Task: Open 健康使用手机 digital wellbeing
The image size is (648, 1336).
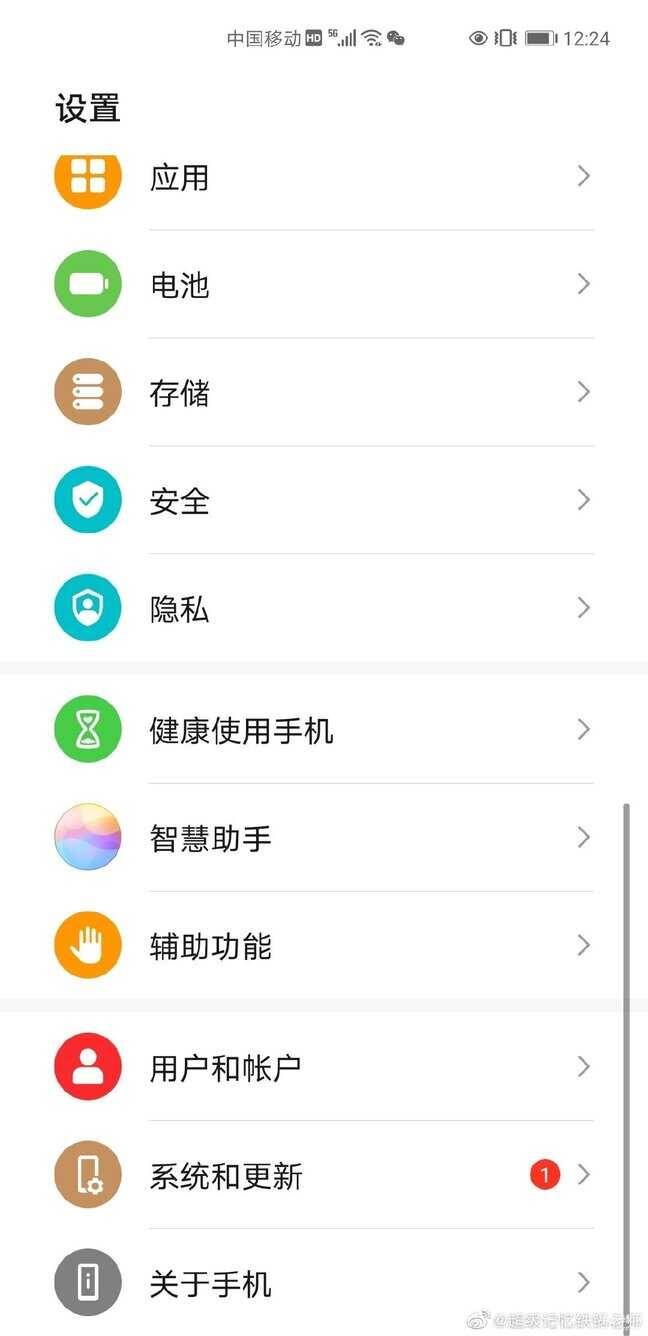Action: coord(324,730)
